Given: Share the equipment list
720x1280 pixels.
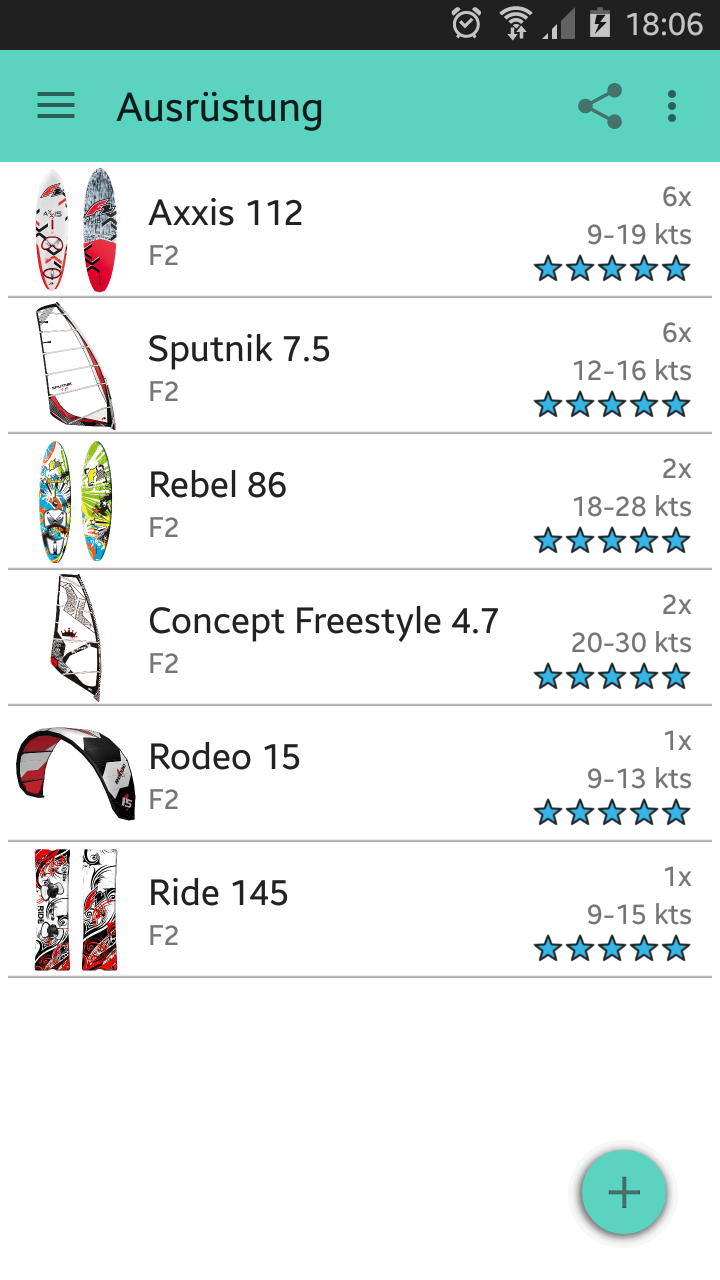Looking at the screenshot, I should tap(600, 106).
